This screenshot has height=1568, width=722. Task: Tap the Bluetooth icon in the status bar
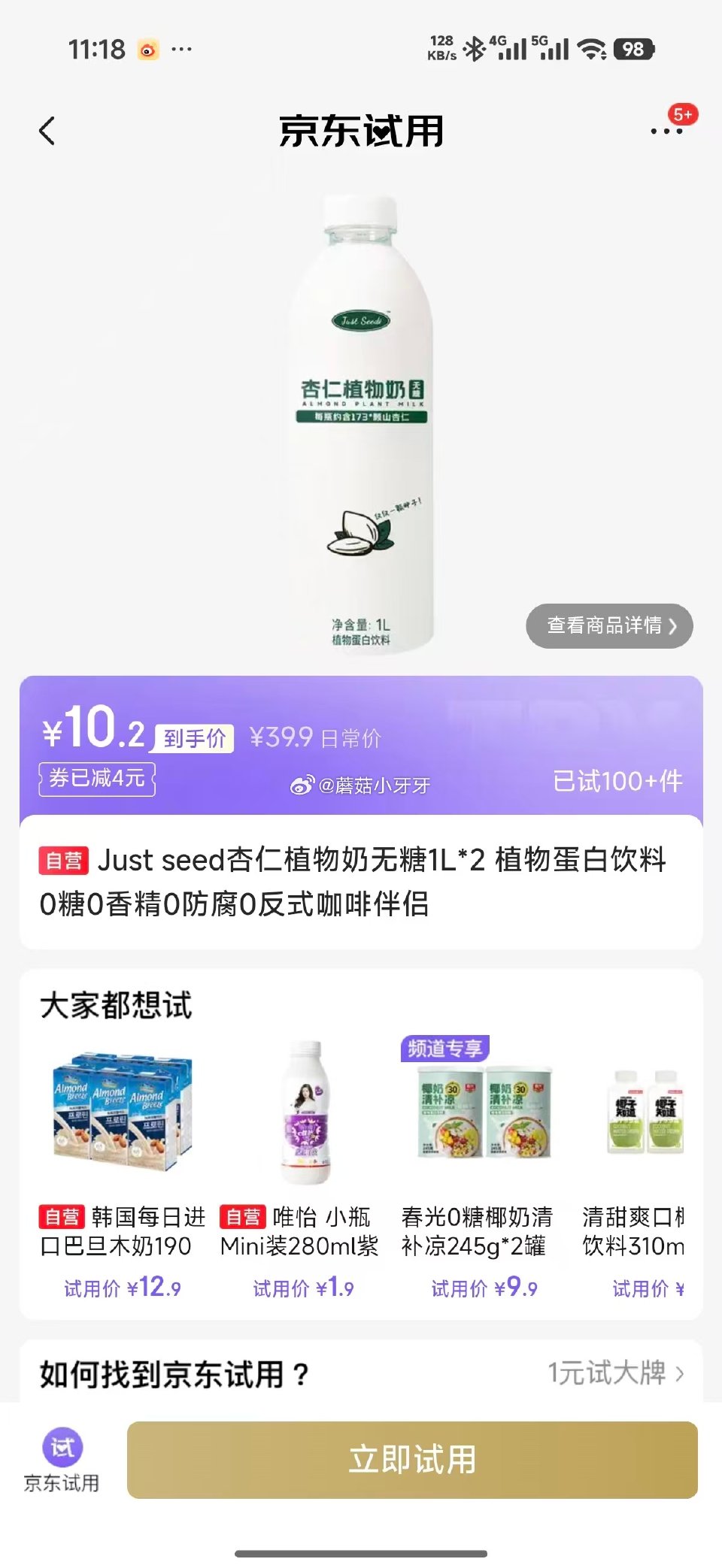point(473,50)
